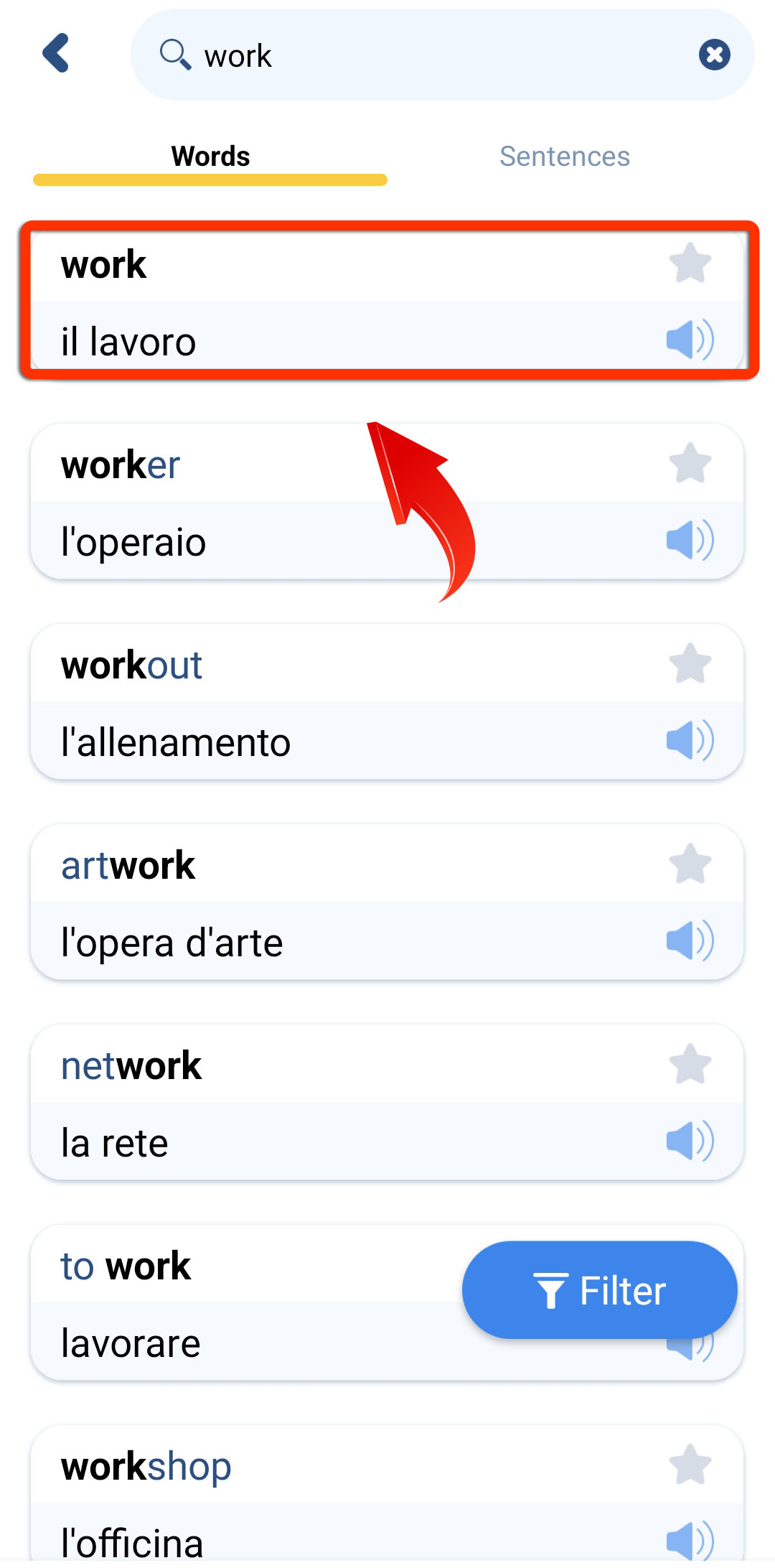Switch to the Sentences tab
This screenshot has height=1568, width=775.
(x=565, y=157)
